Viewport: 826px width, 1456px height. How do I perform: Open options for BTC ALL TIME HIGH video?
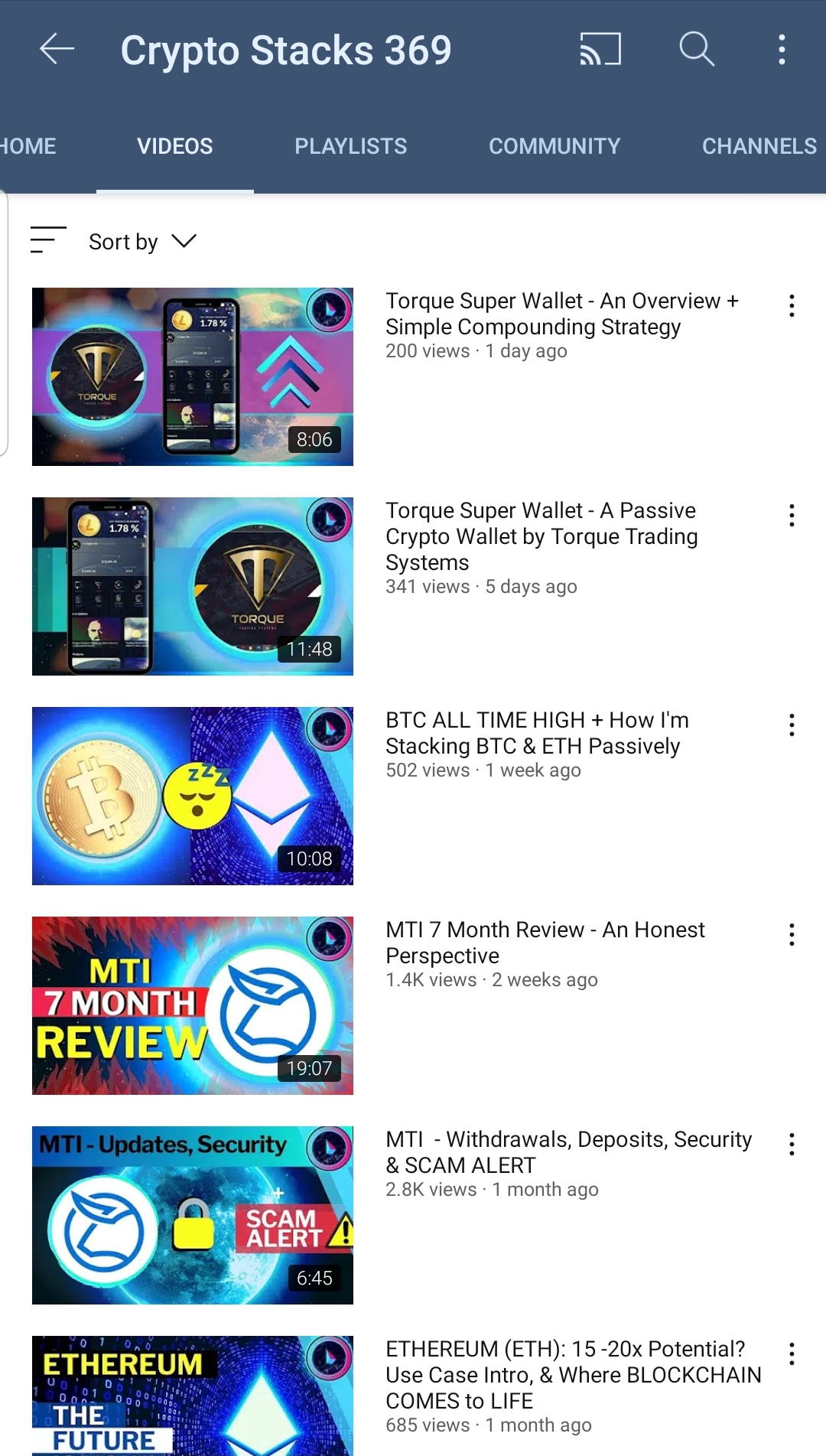[x=792, y=725]
